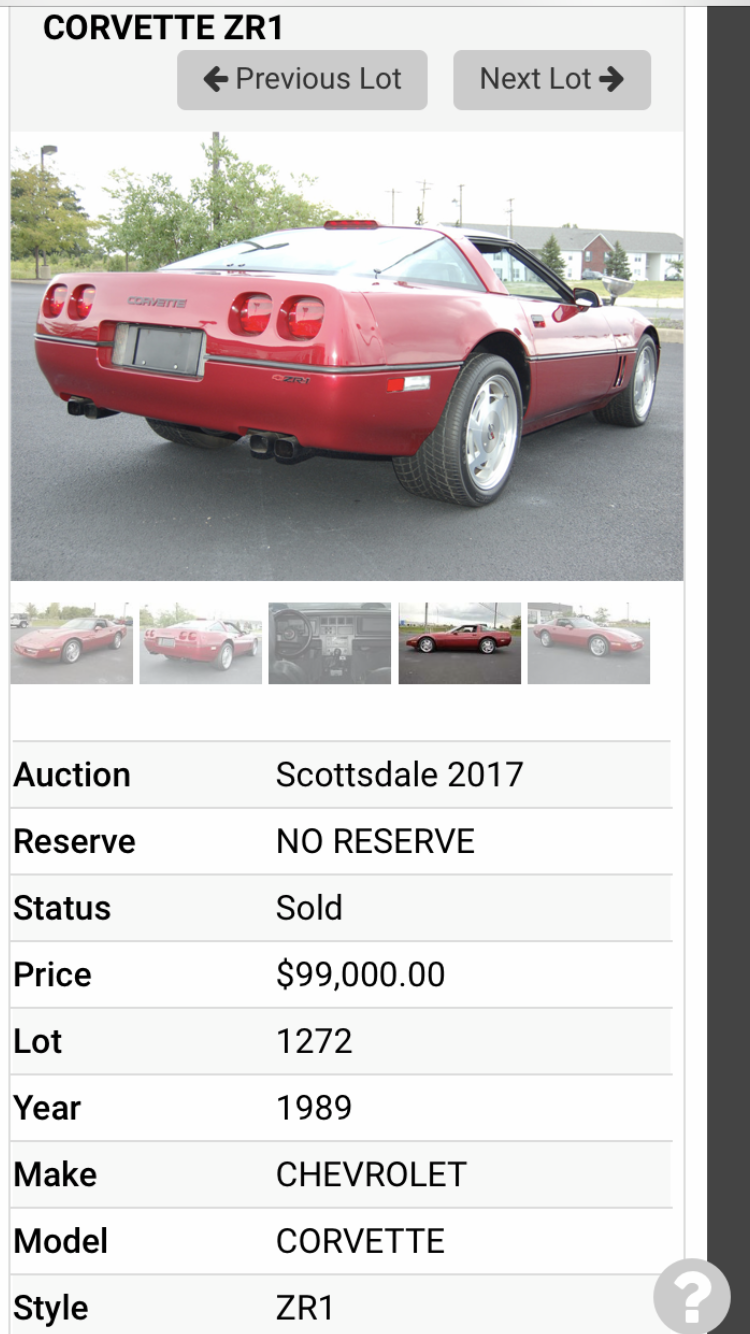Select the rightmost car thumbnail
Viewport: 750px width, 1334px height.
click(x=589, y=642)
